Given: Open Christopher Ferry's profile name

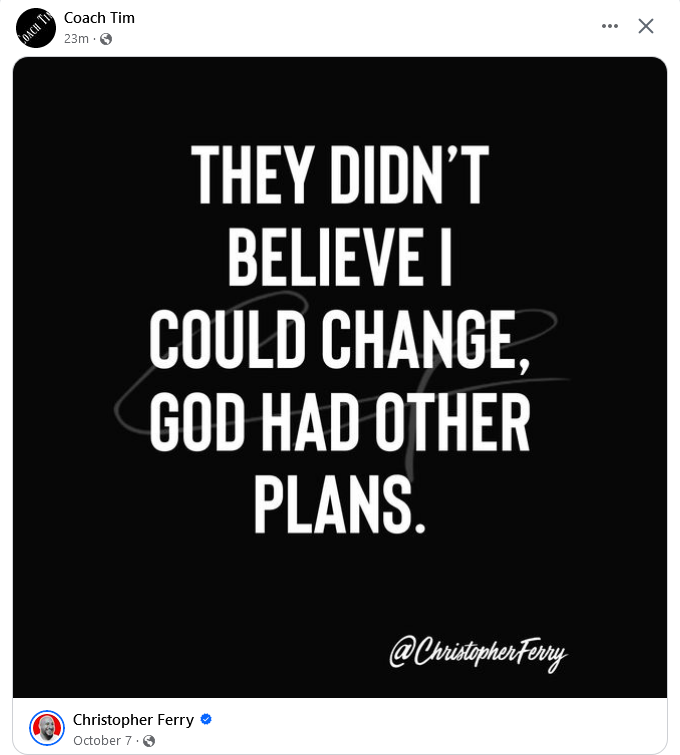Looking at the screenshot, I should tap(133, 720).
